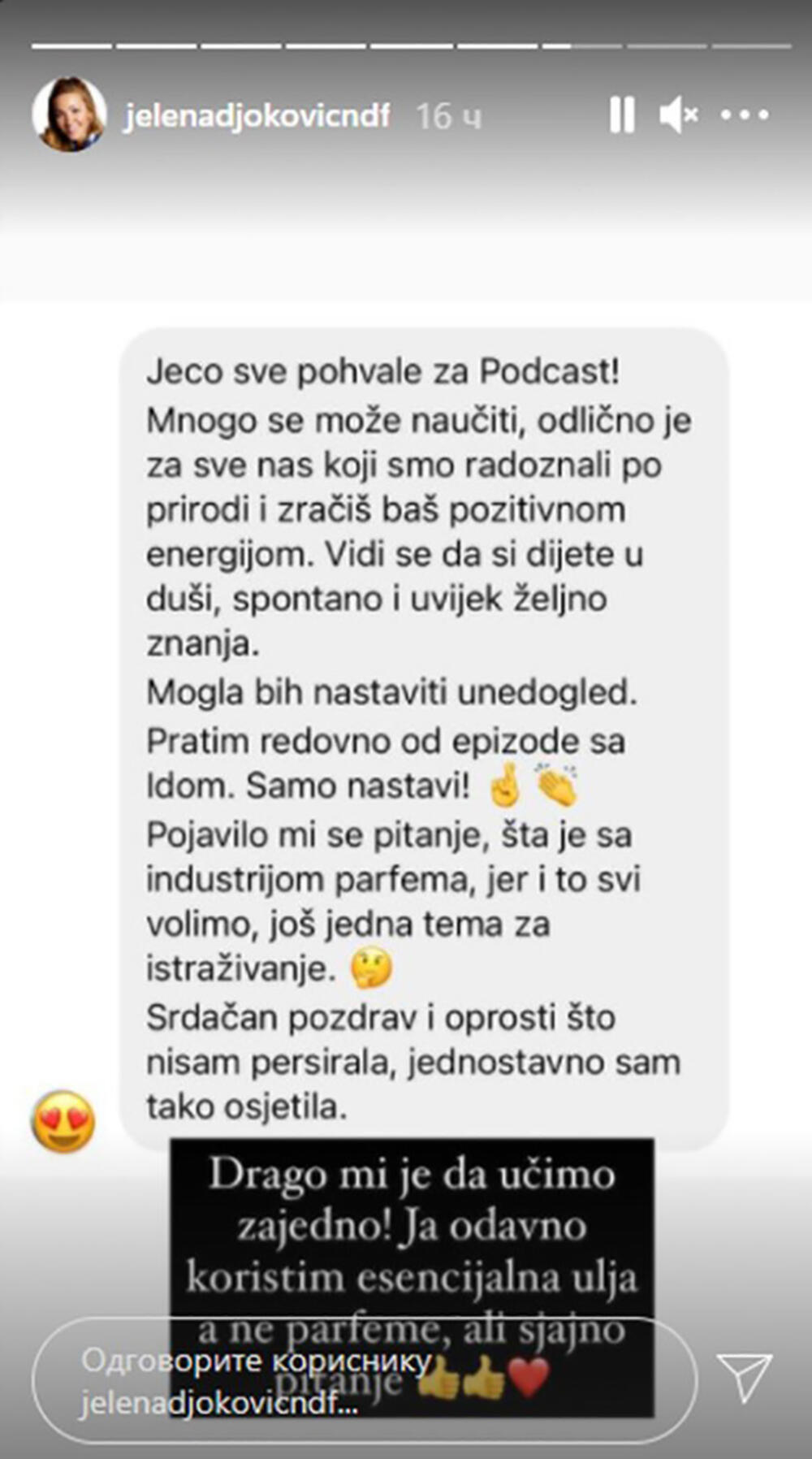
Task: Open jelenadjokovicndf profile picture
Action: click(69, 115)
